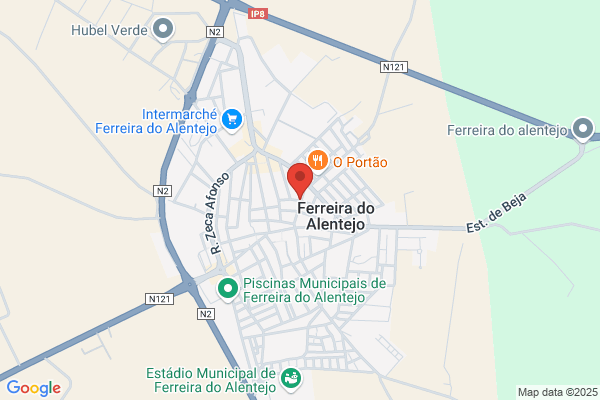Image resolution: width=600 pixels, height=400 pixels.
Task: Open the O Portão restaurant marker
Action: (x=318, y=161)
